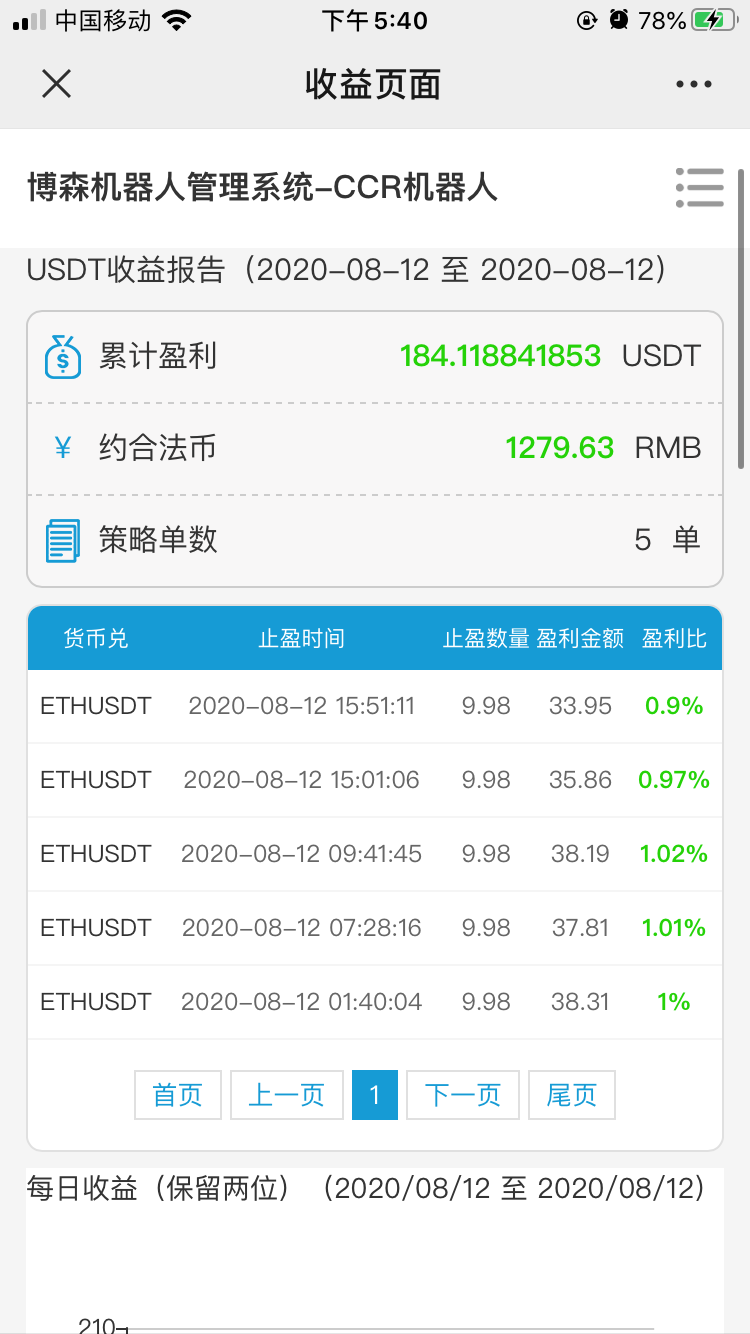The image size is (750, 1334).
Task: Go to 首页 first page
Action: coord(178,1095)
